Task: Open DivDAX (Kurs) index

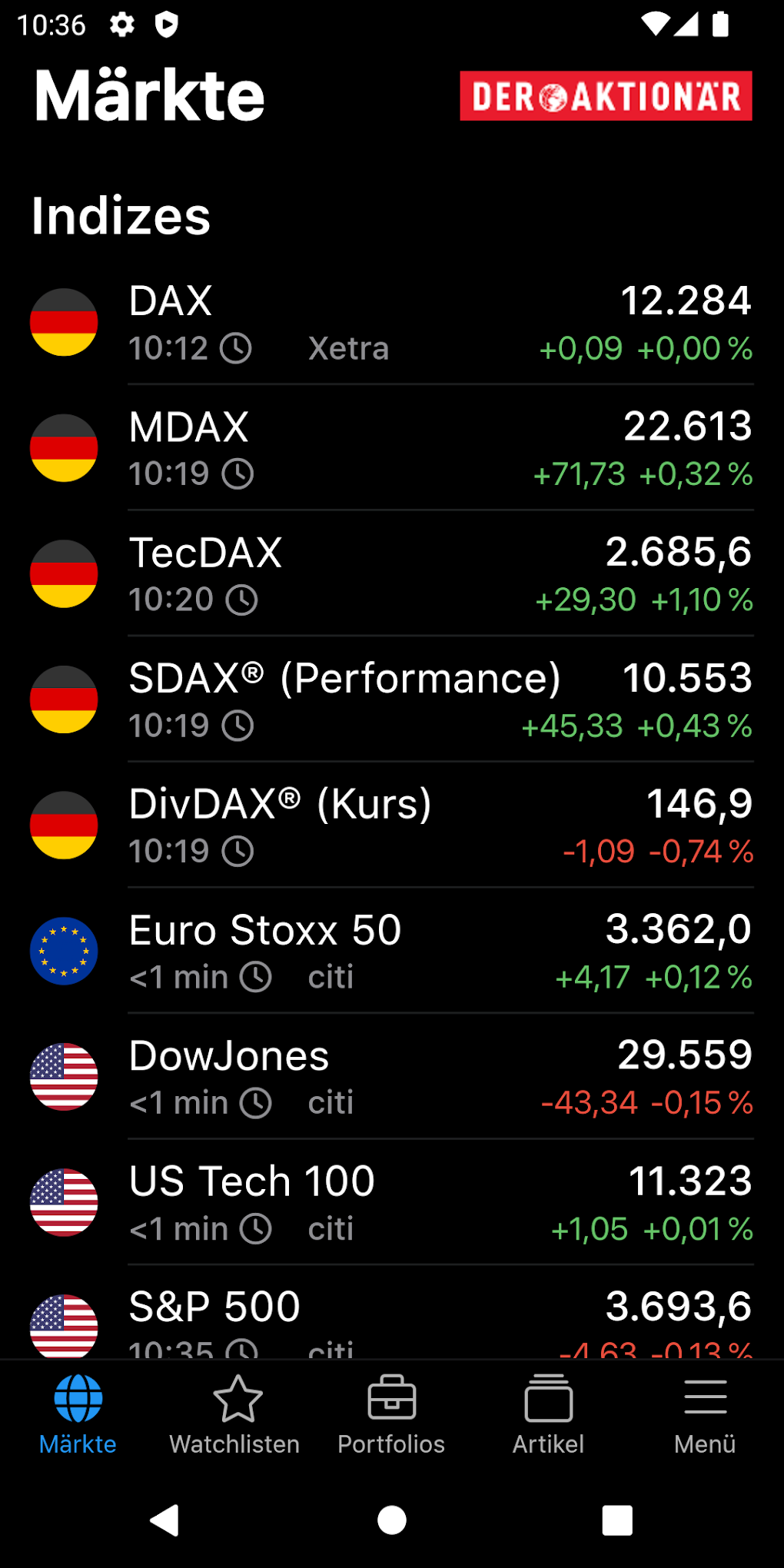Action: [x=392, y=826]
